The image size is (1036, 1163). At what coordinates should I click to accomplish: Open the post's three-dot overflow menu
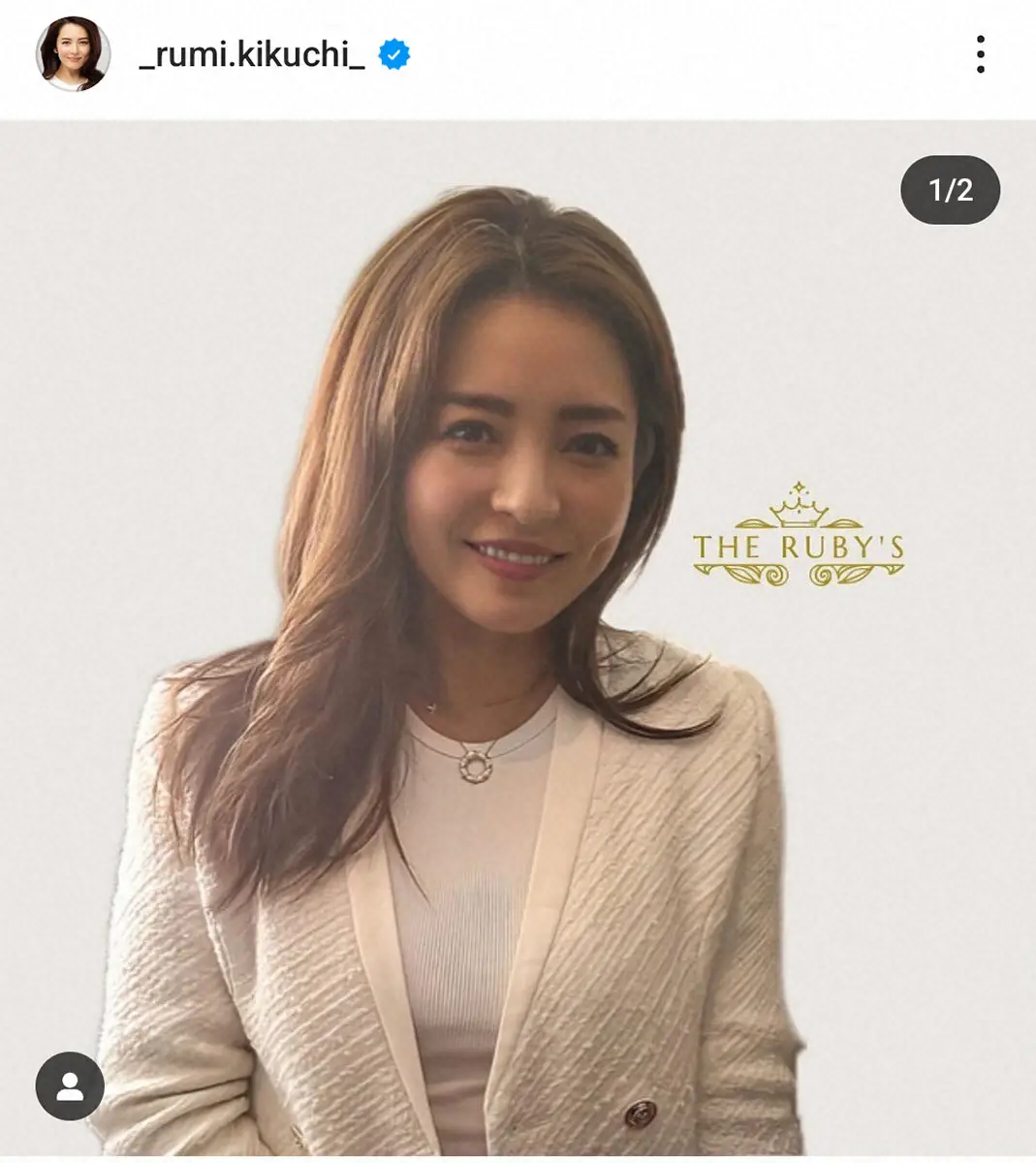click(x=980, y=54)
